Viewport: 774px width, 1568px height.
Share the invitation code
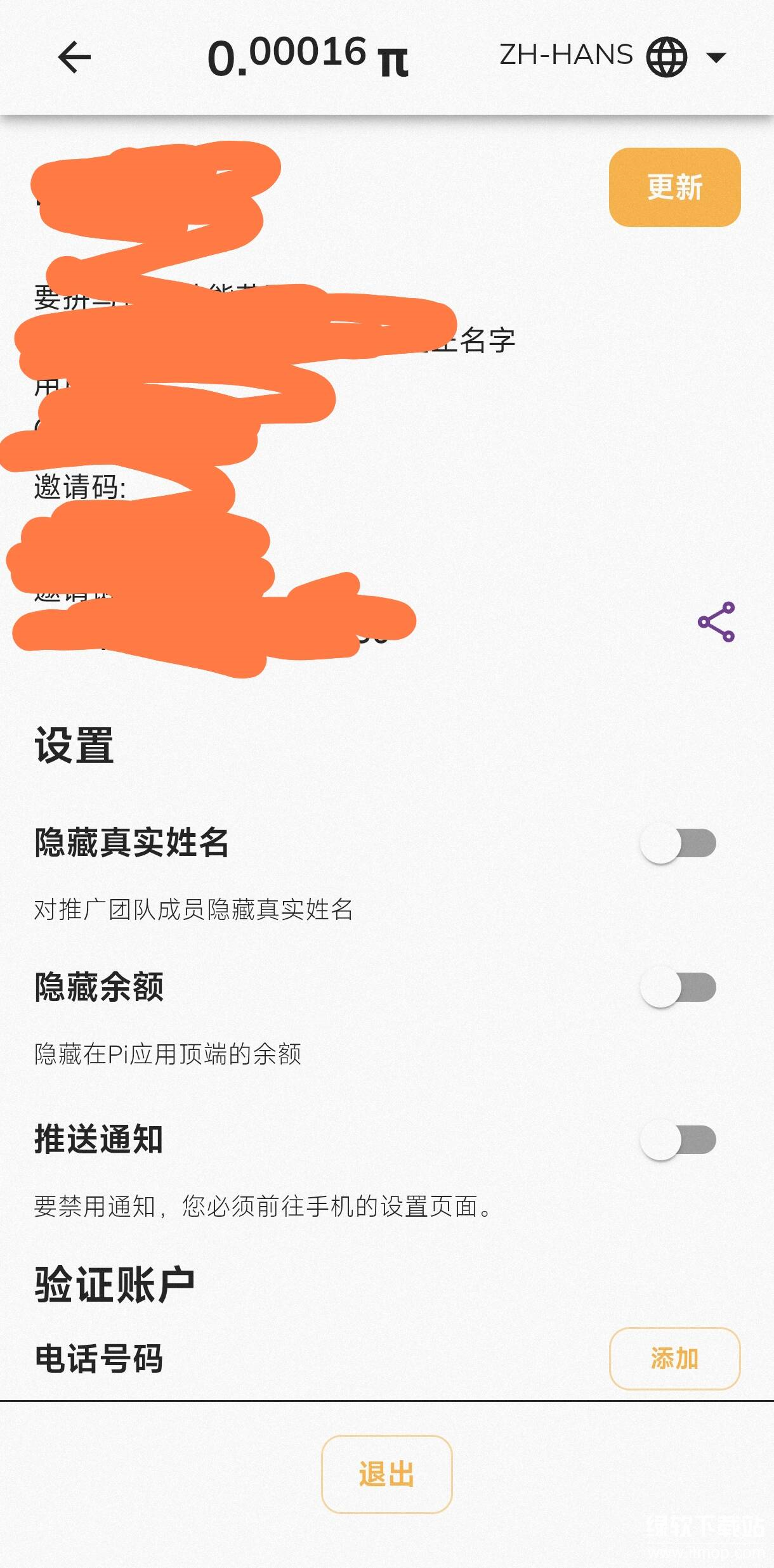click(x=716, y=622)
